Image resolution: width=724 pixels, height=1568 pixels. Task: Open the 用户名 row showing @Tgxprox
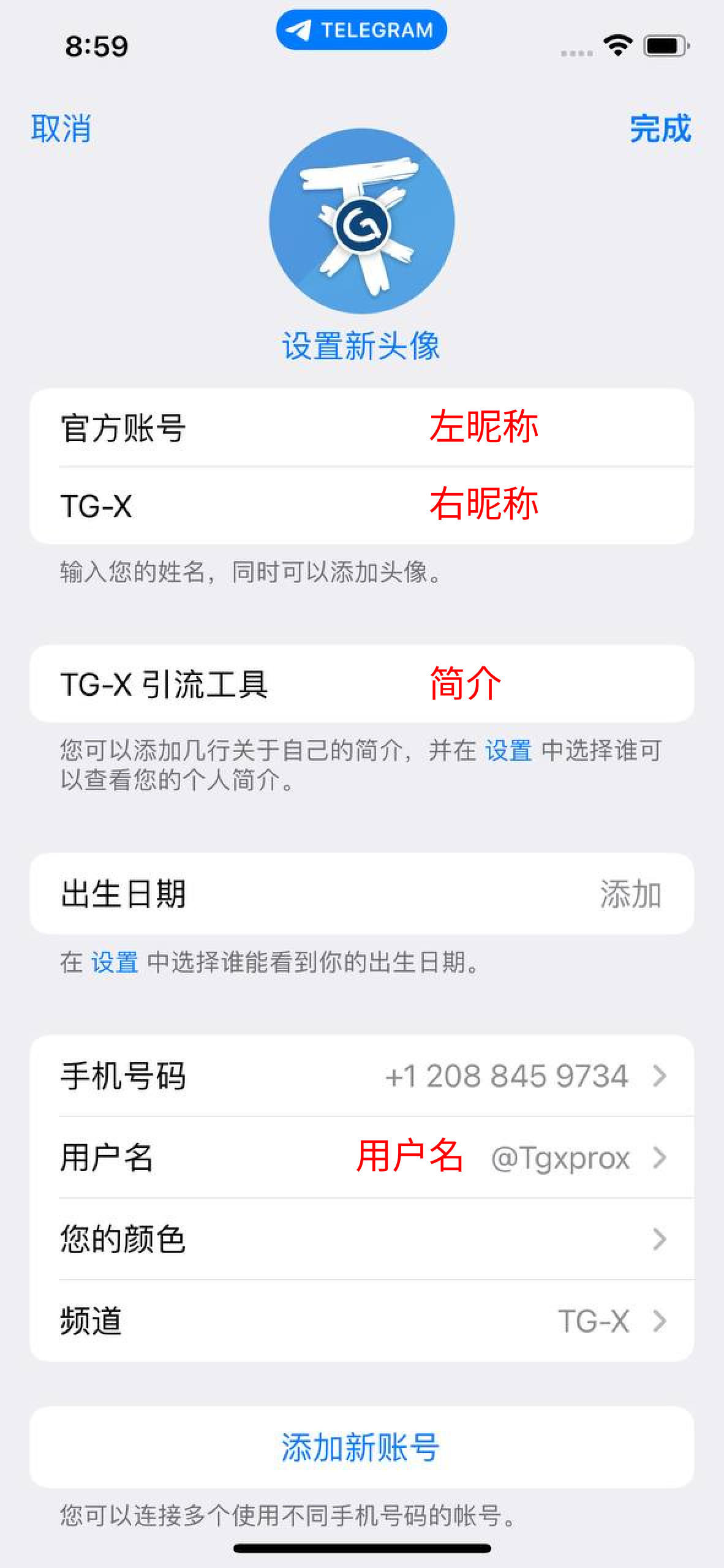tap(362, 1158)
